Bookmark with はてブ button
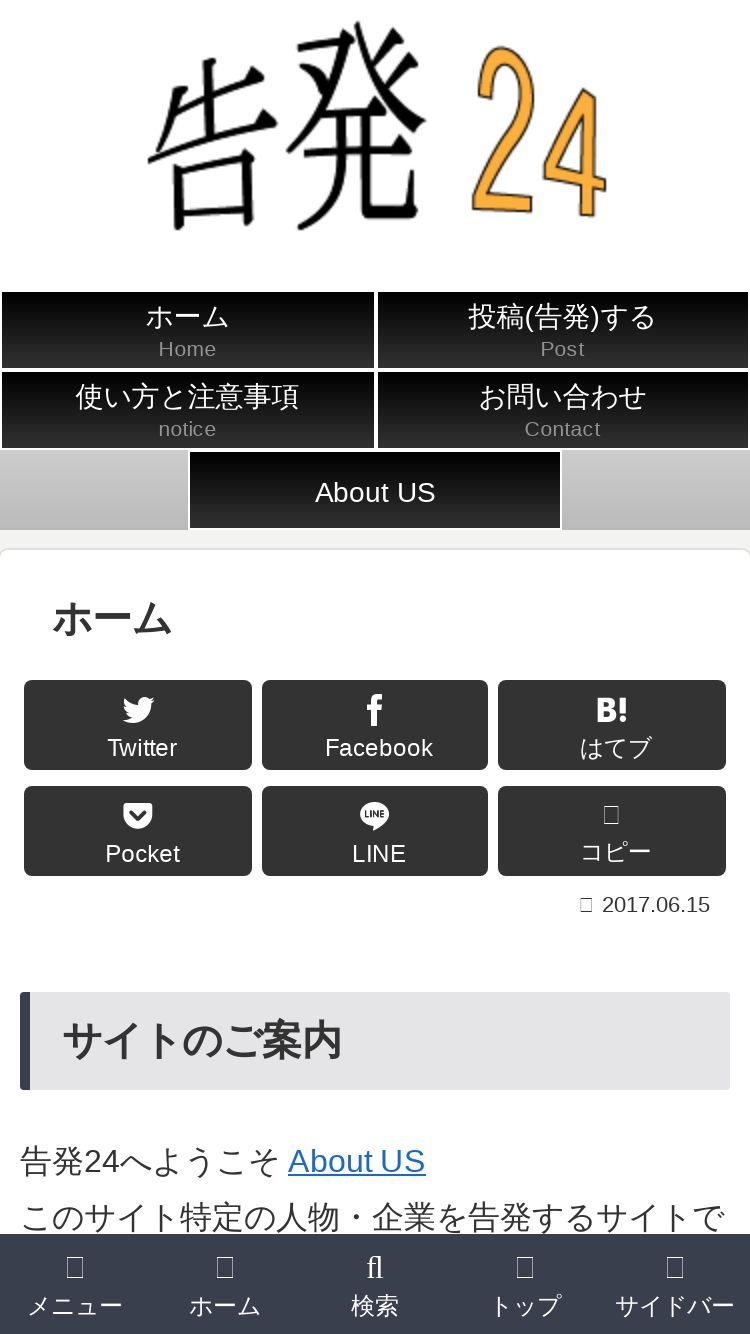 pyautogui.click(x=612, y=725)
